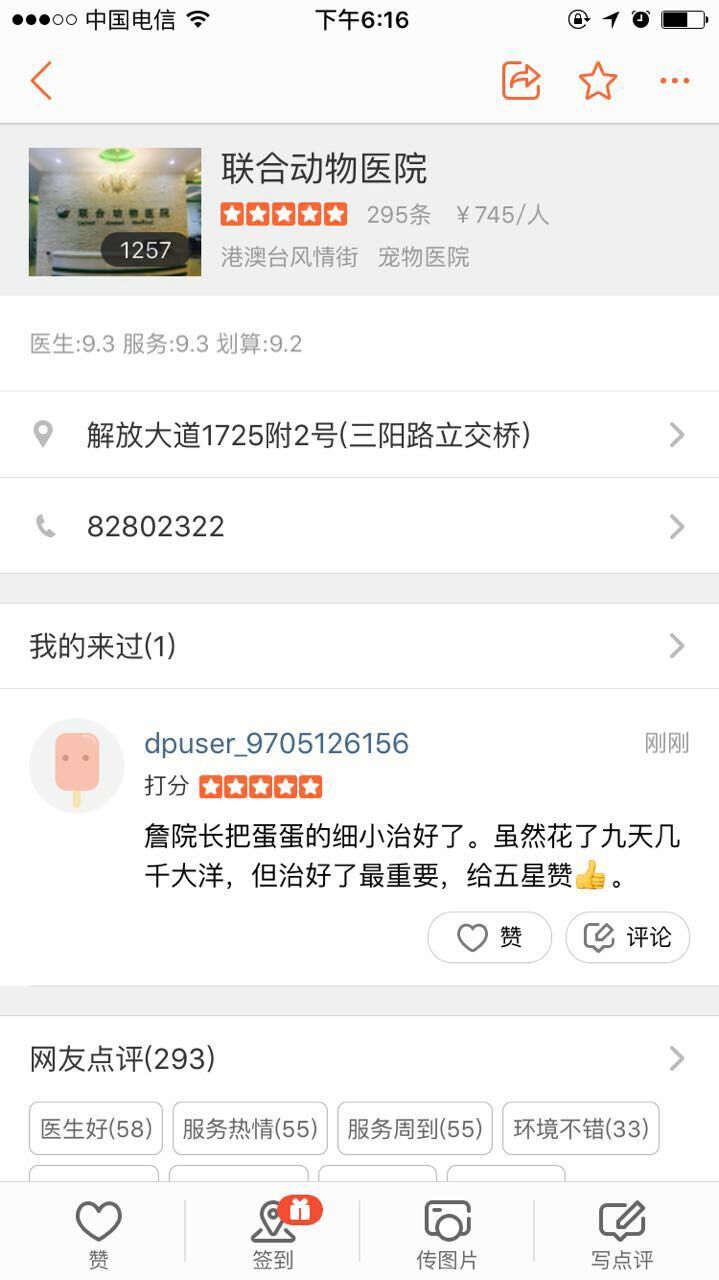Add the hospital to favorites with the star
The image size is (719, 1280).
(598, 80)
